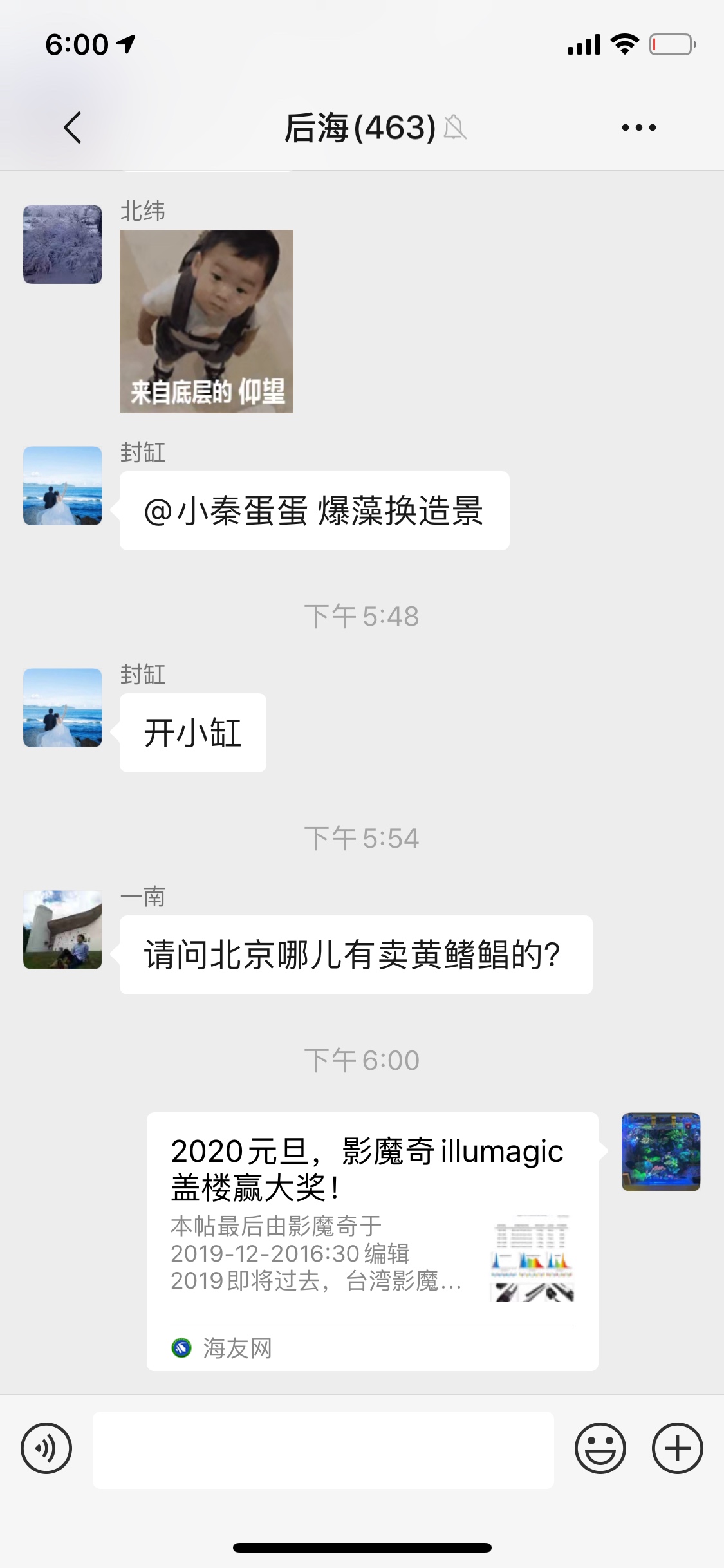This screenshot has height=1568, width=724.
Task: View 北纬's profile avatar
Action: 62,245
